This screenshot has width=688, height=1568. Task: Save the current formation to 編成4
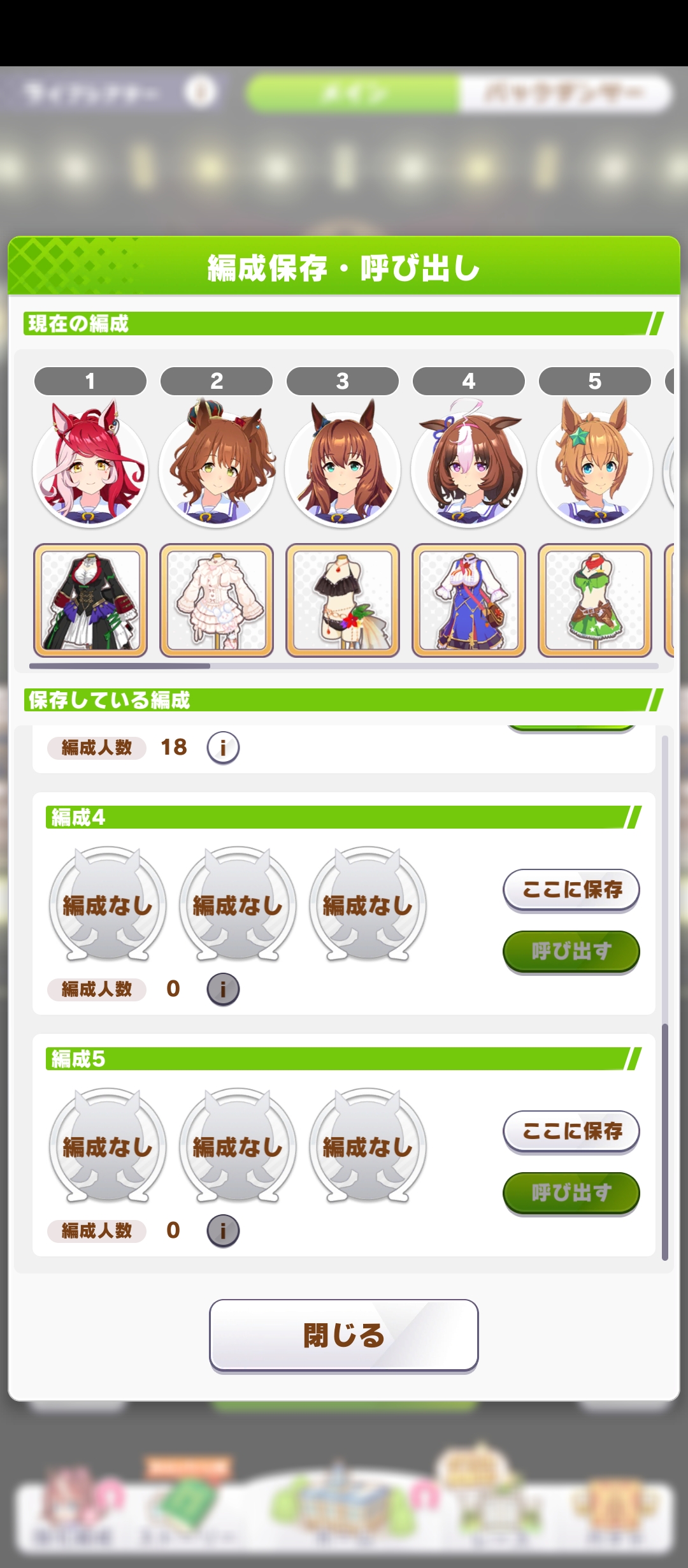click(571, 889)
